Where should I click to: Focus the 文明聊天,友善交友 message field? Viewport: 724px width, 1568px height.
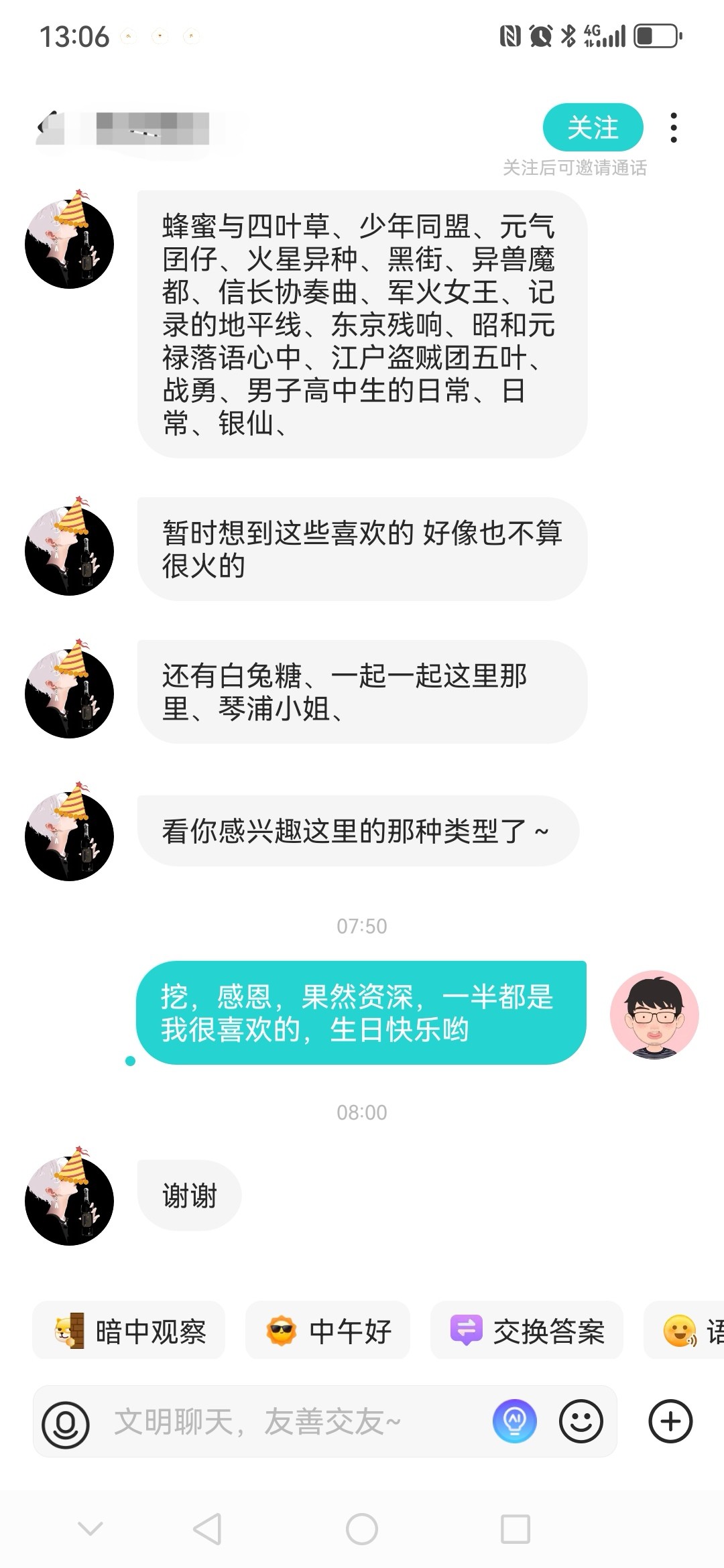(x=295, y=1421)
